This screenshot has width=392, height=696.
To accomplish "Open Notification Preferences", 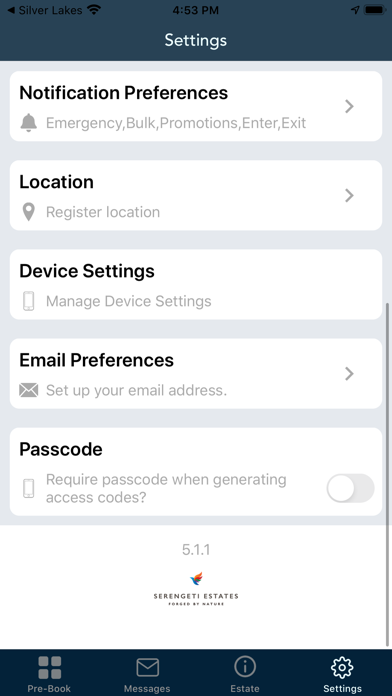I will point(196,107).
